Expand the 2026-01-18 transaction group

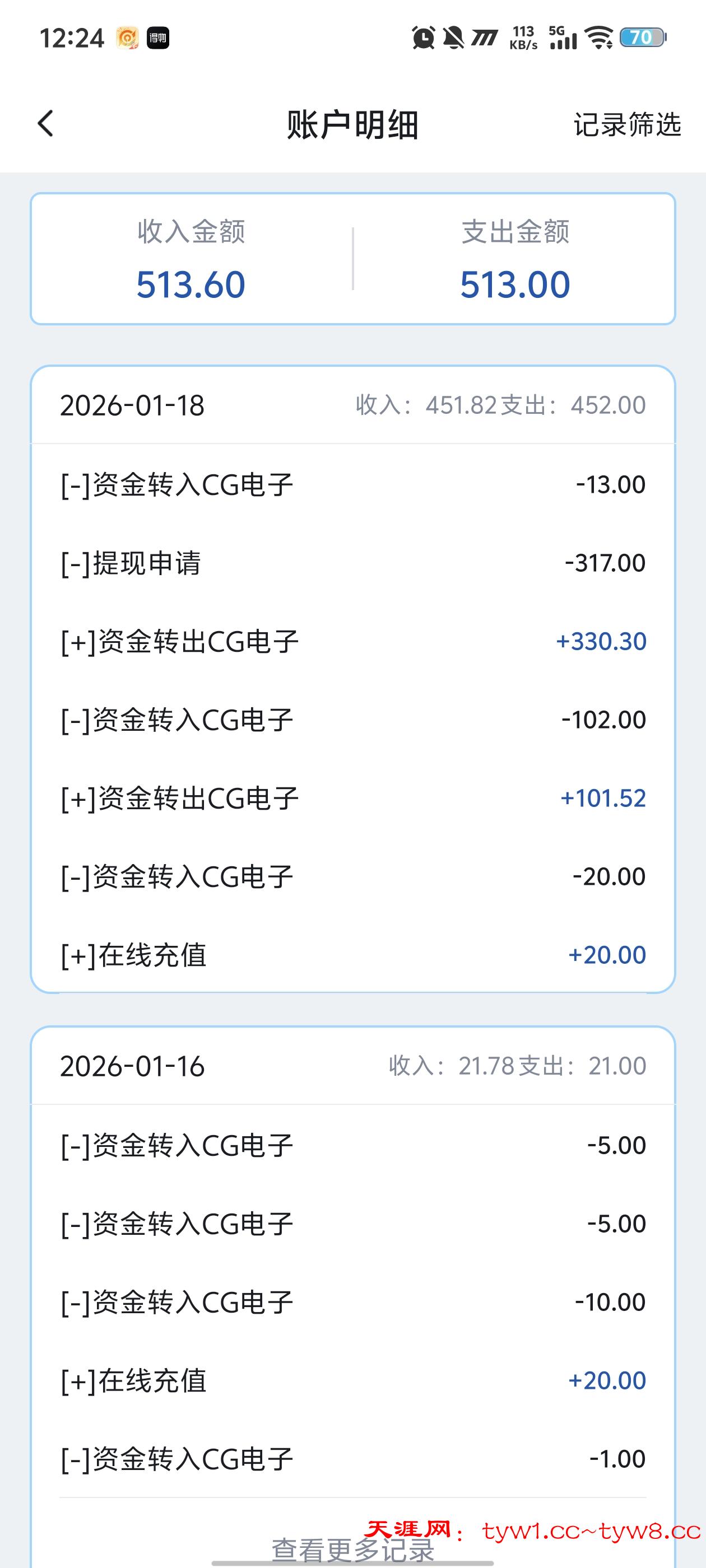click(135, 407)
